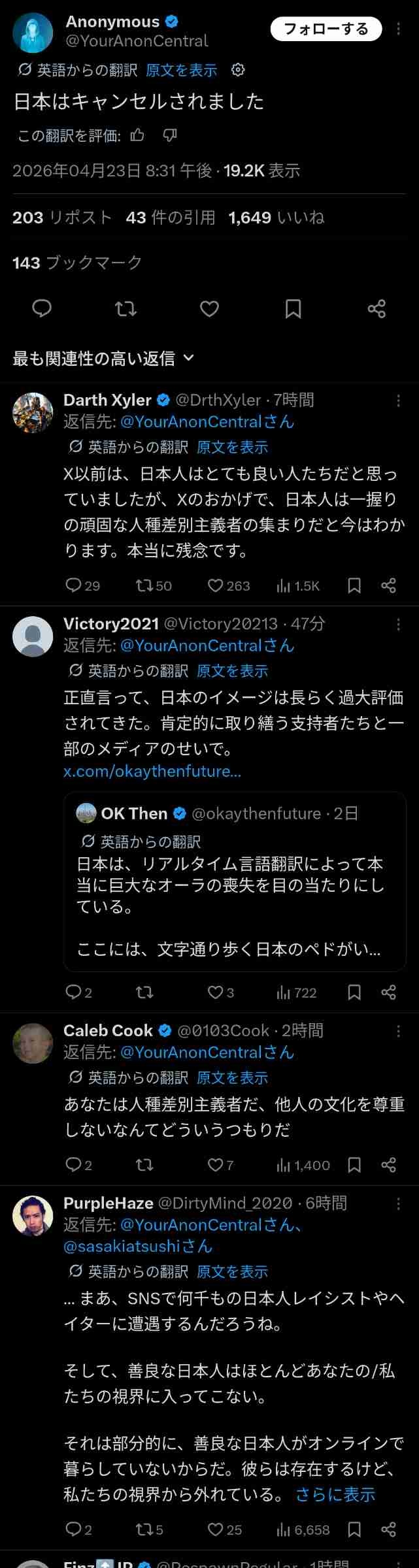View the 43 件の引用 quotes list
The width and height of the screenshot is (419, 1568).
170,218
